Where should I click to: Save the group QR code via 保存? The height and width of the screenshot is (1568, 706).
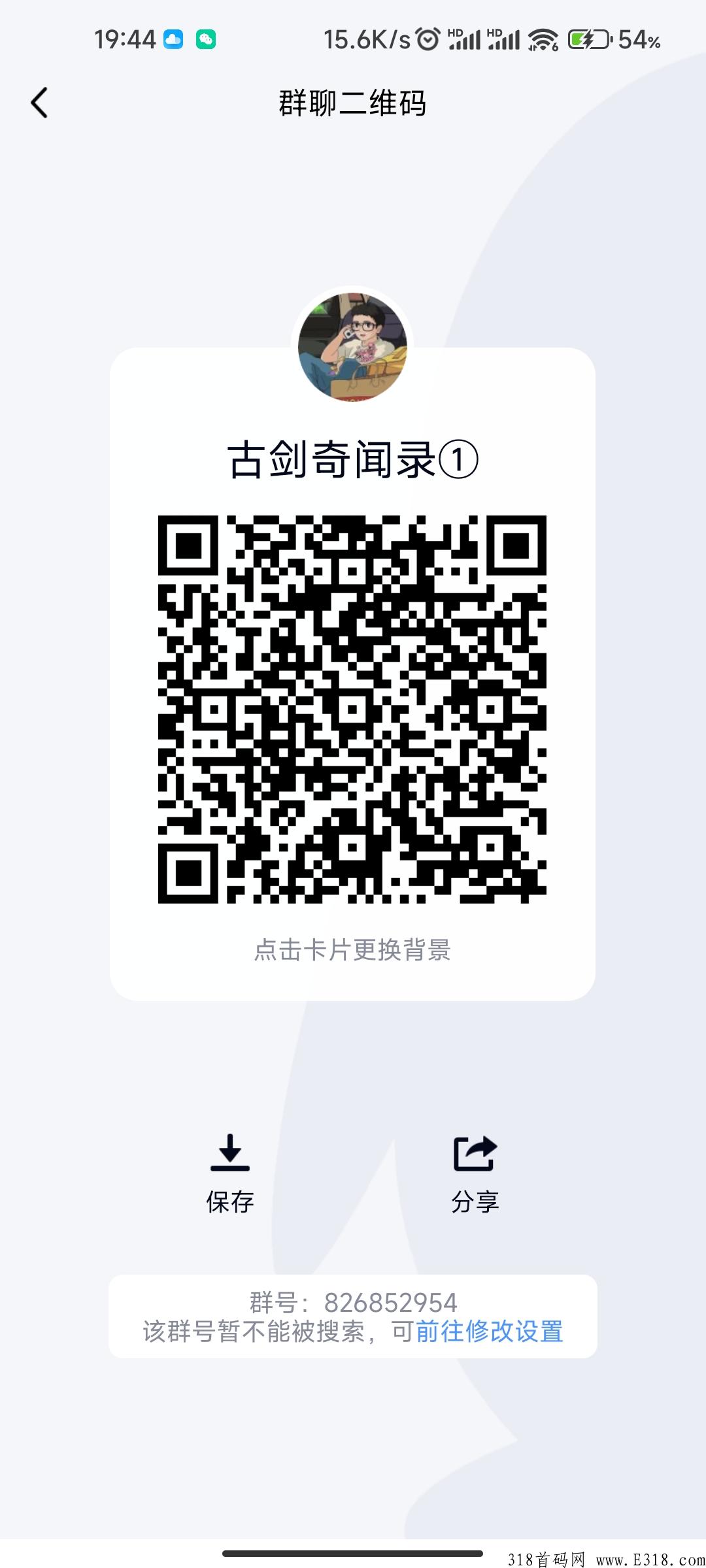230,1174
